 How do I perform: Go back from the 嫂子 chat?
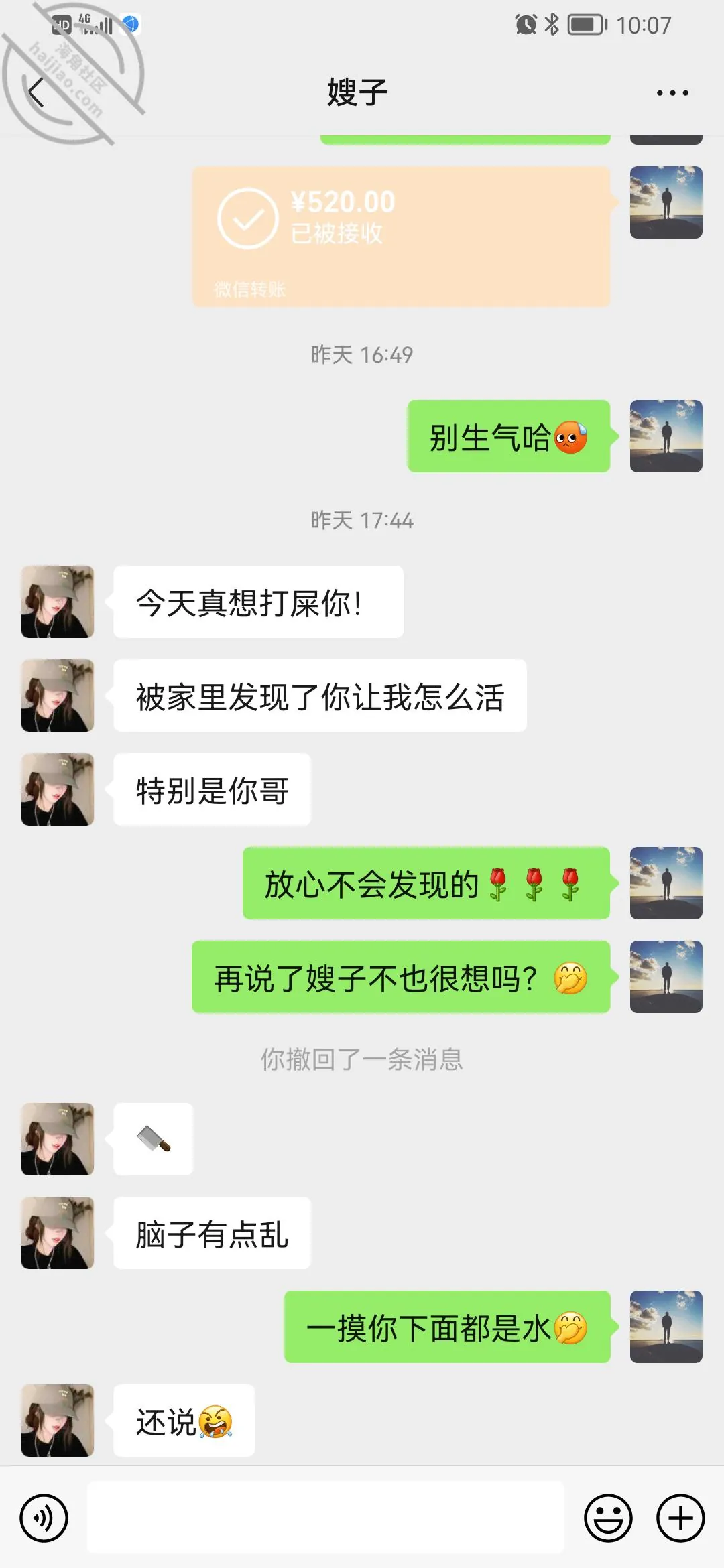pyautogui.click(x=36, y=92)
